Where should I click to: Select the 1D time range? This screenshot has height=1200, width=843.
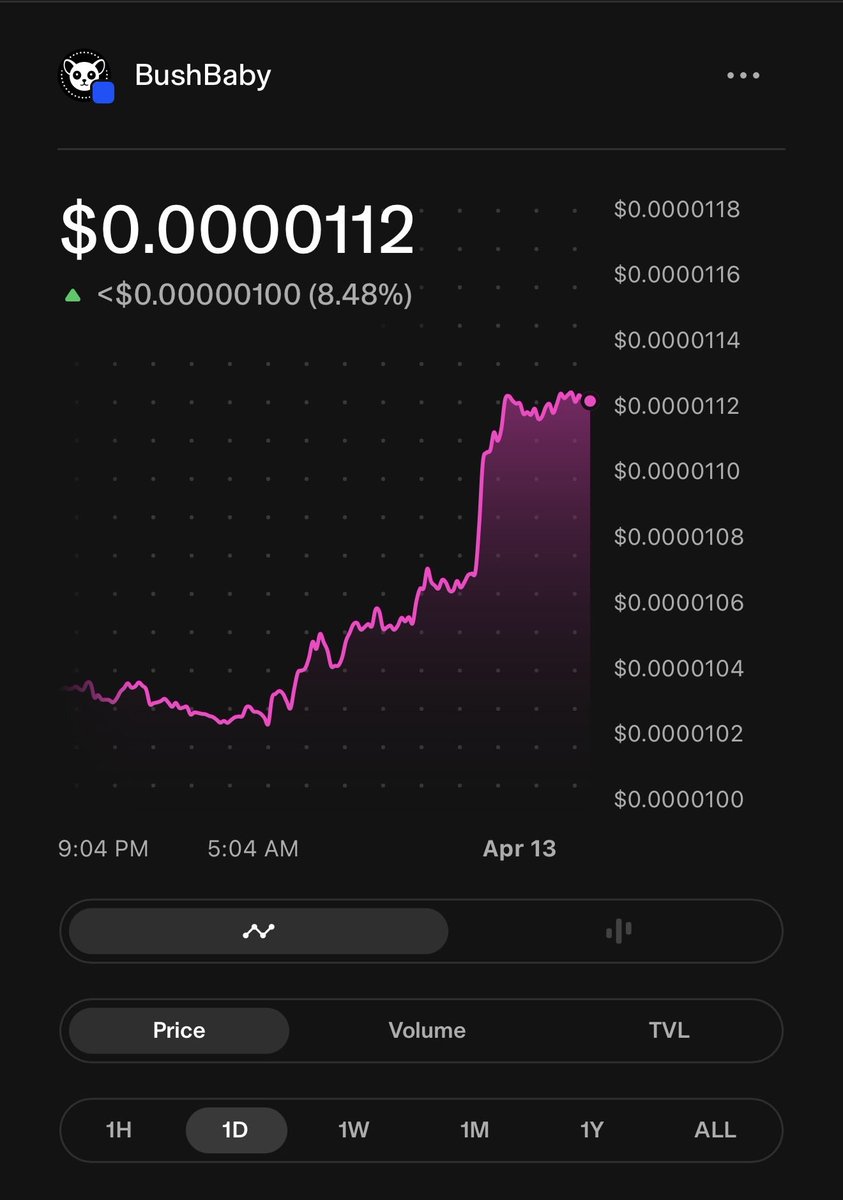pos(236,1131)
